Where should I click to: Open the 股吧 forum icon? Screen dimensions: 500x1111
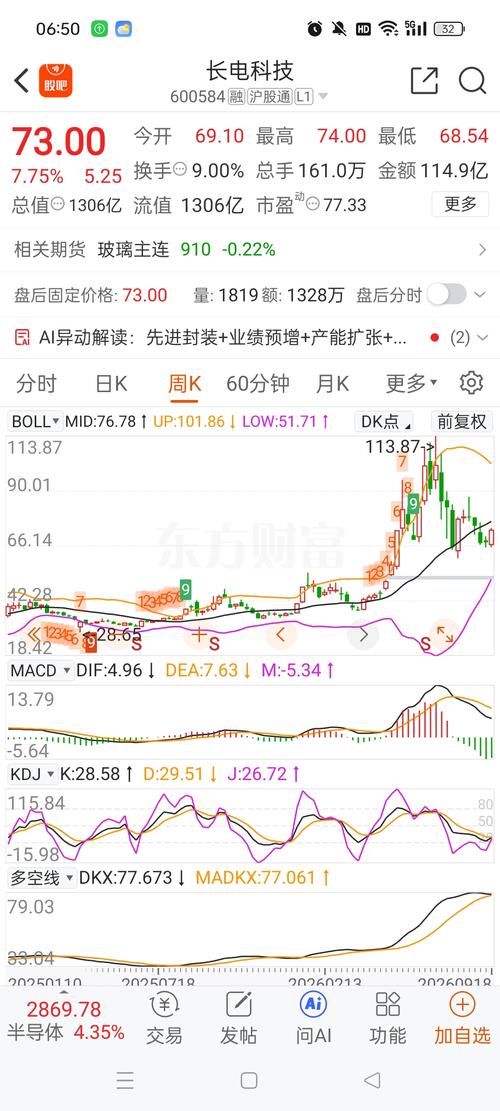tap(56, 81)
